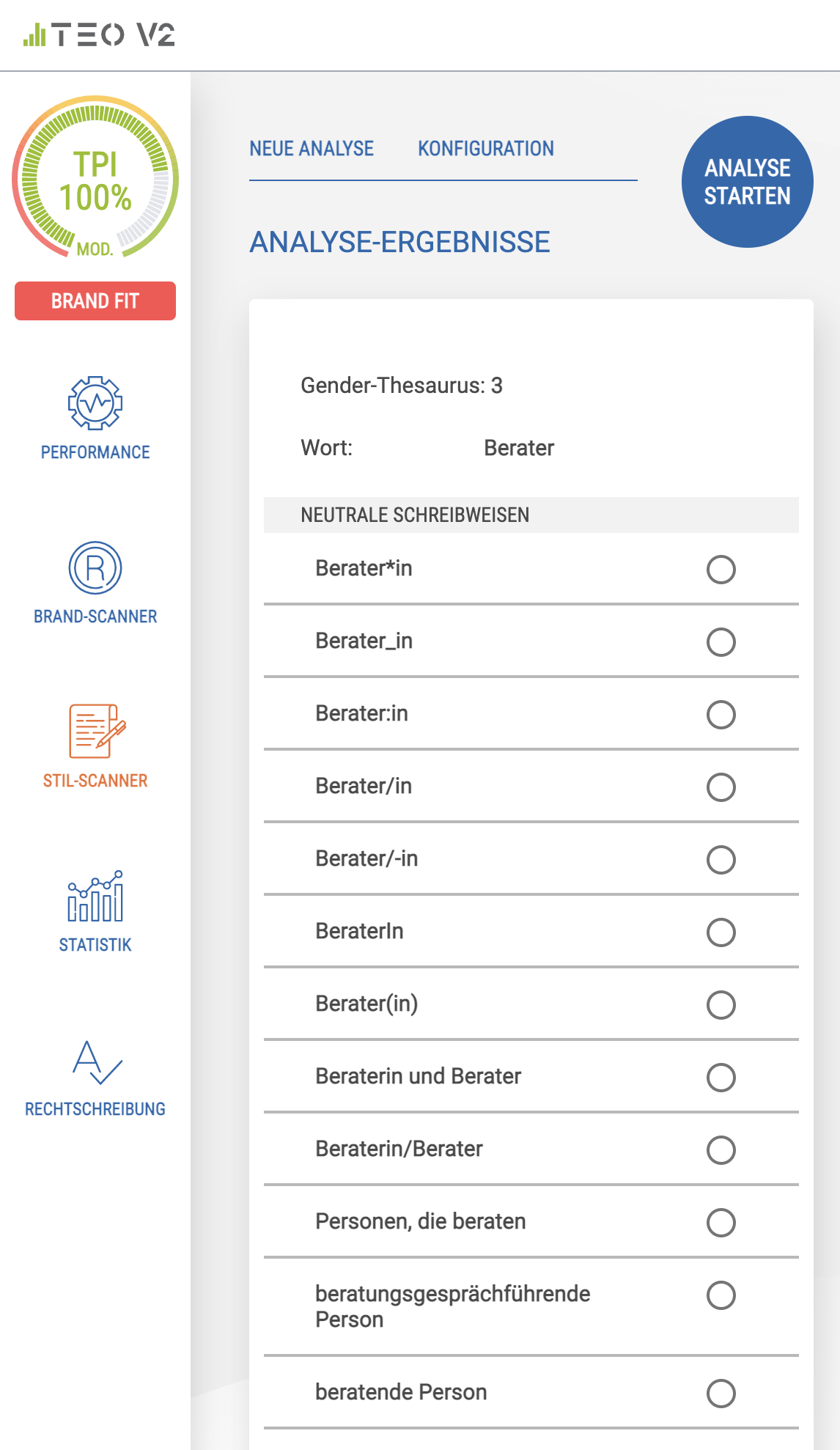View the Statistik section
840x1450 pixels.
[95, 911]
